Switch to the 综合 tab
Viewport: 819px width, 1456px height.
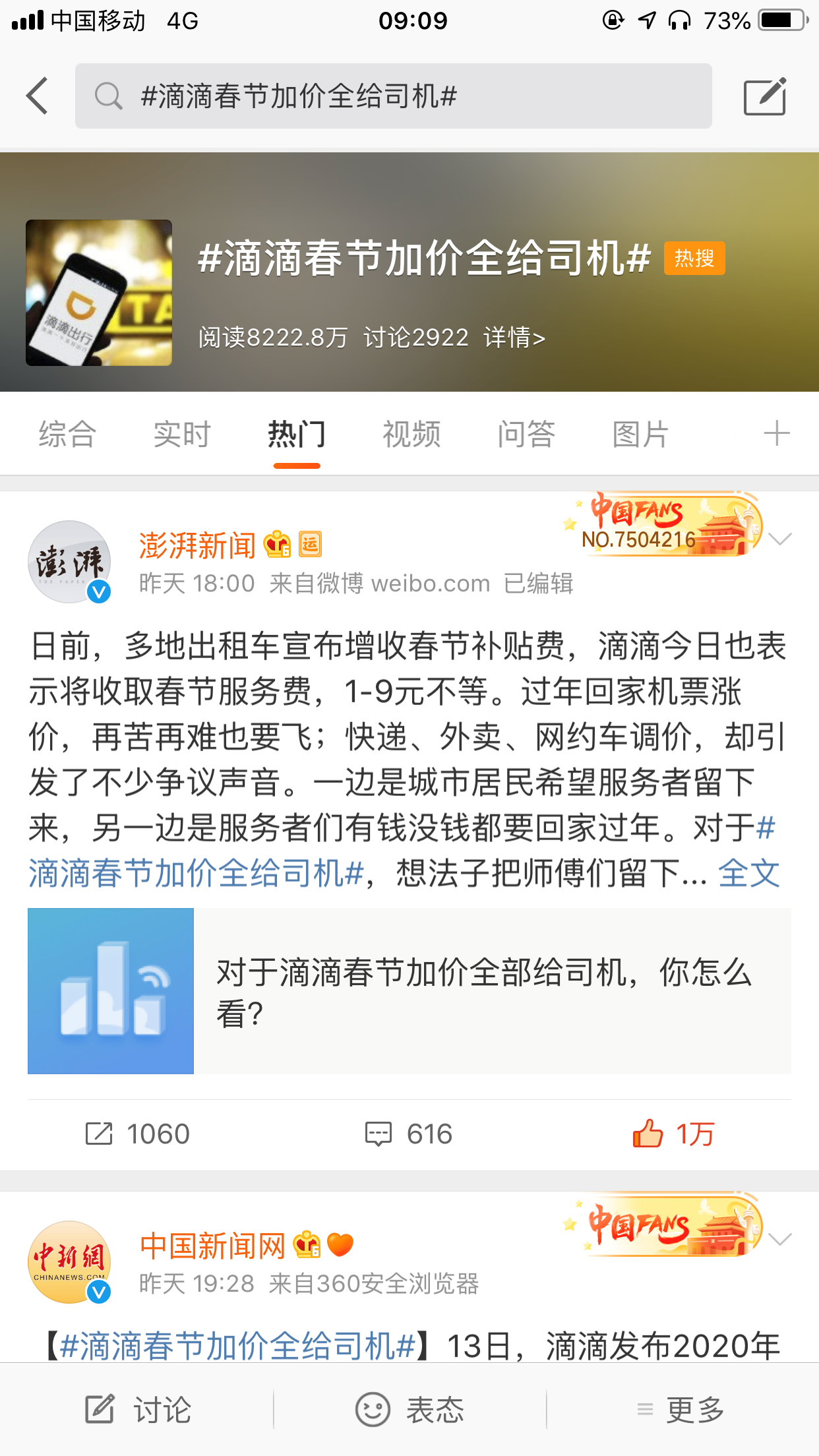(x=67, y=435)
